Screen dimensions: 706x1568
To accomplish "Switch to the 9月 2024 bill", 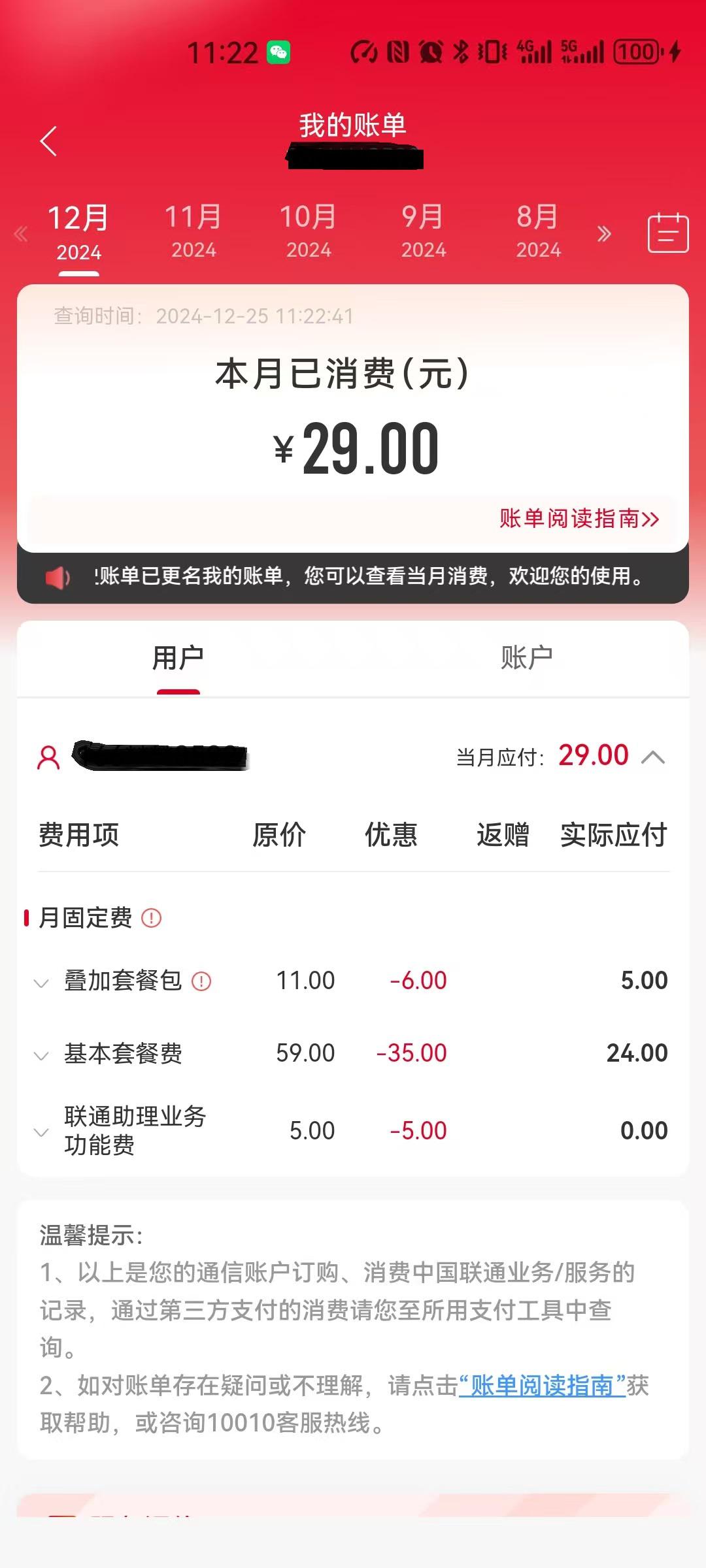I will [x=424, y=231].
